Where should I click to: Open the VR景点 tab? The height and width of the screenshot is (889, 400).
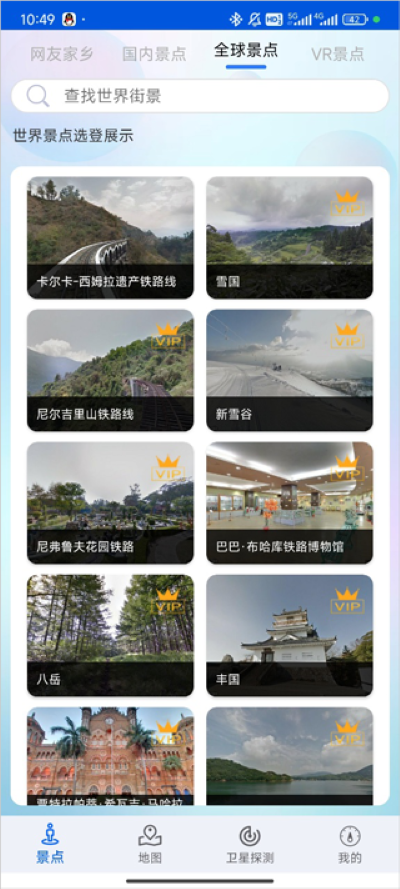click(x=338, y=54)
